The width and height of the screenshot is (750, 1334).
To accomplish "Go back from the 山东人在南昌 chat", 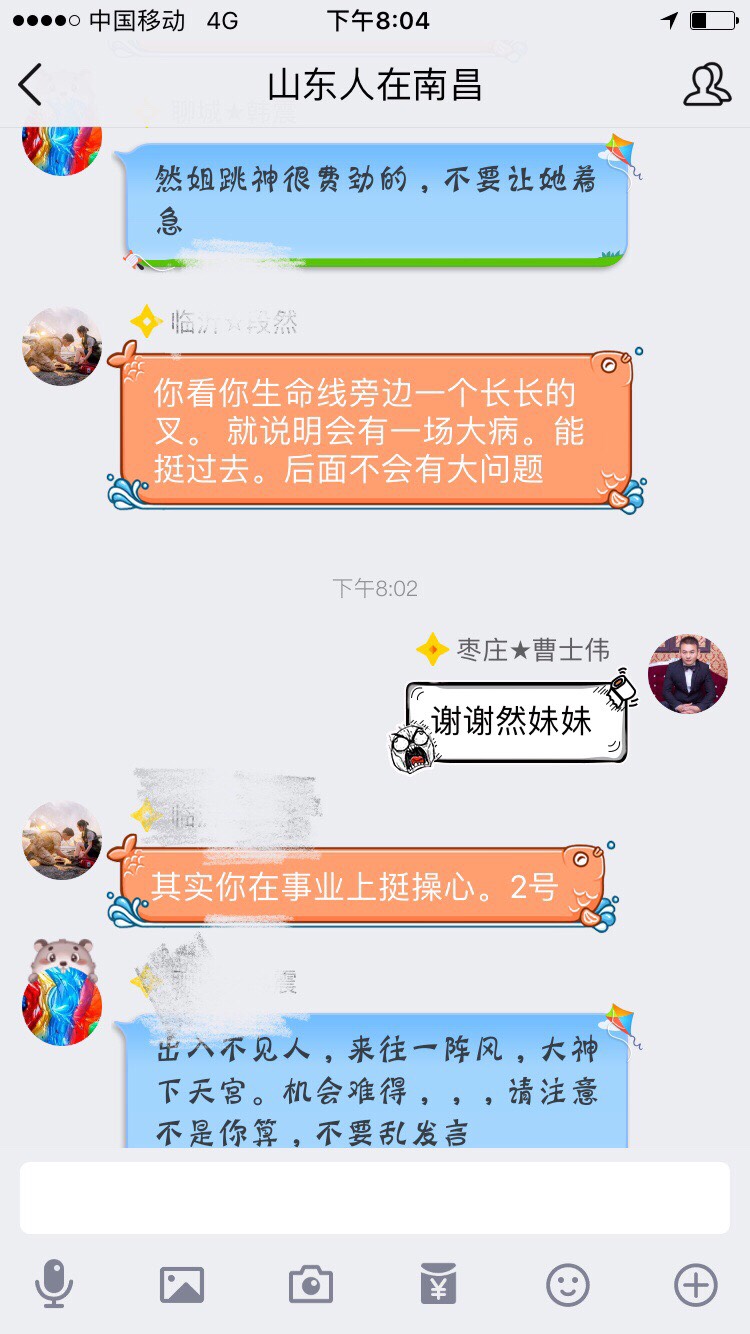I will pos(32,85).
